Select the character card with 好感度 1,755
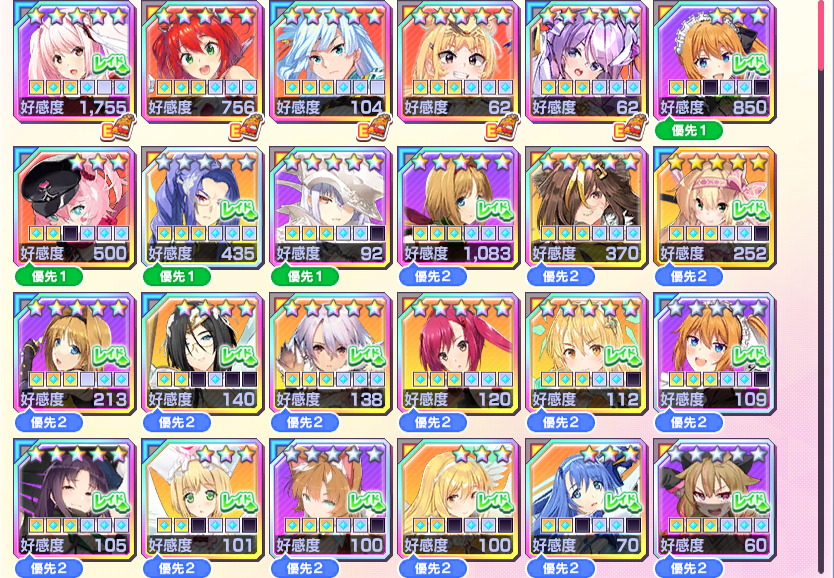 (x=74, y=60)
